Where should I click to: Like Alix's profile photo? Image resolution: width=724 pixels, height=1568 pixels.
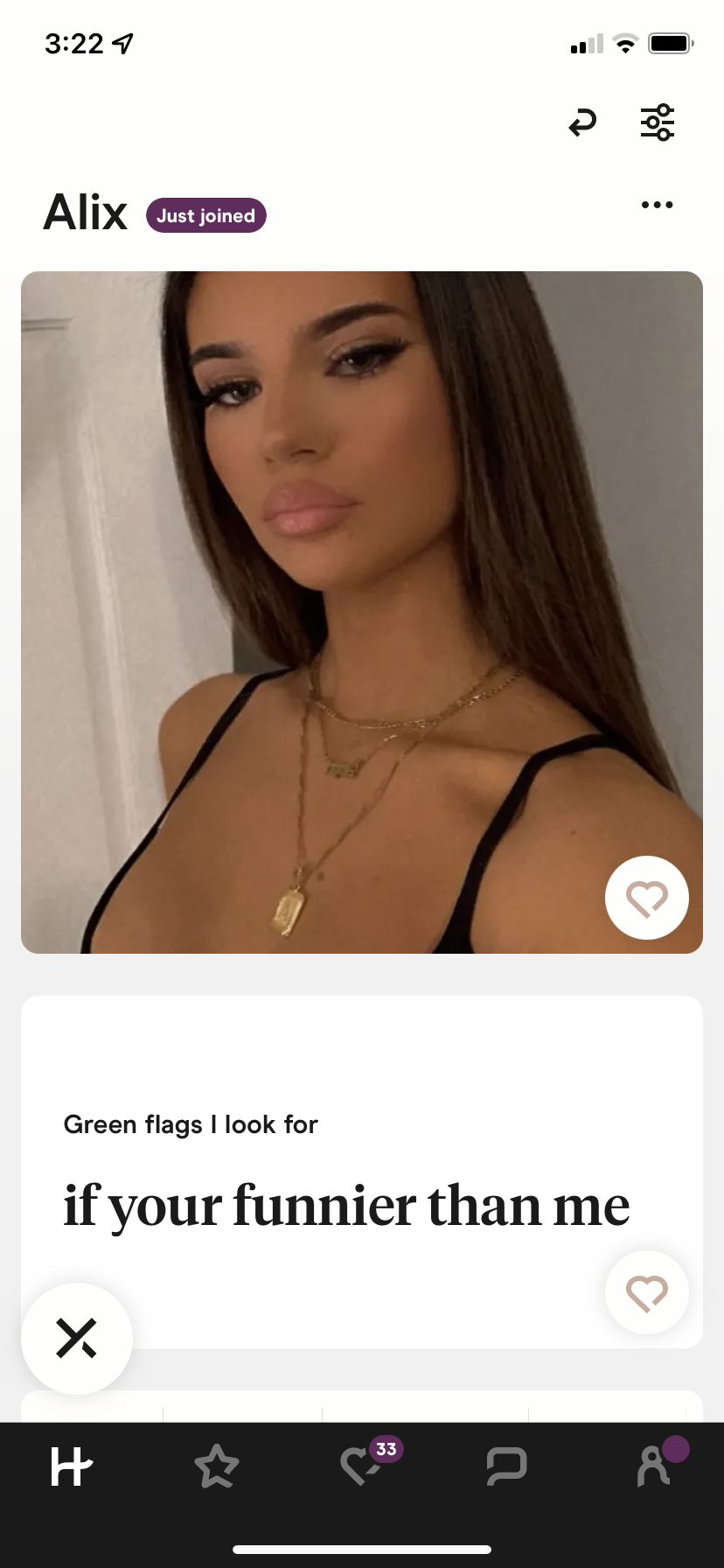647,898
